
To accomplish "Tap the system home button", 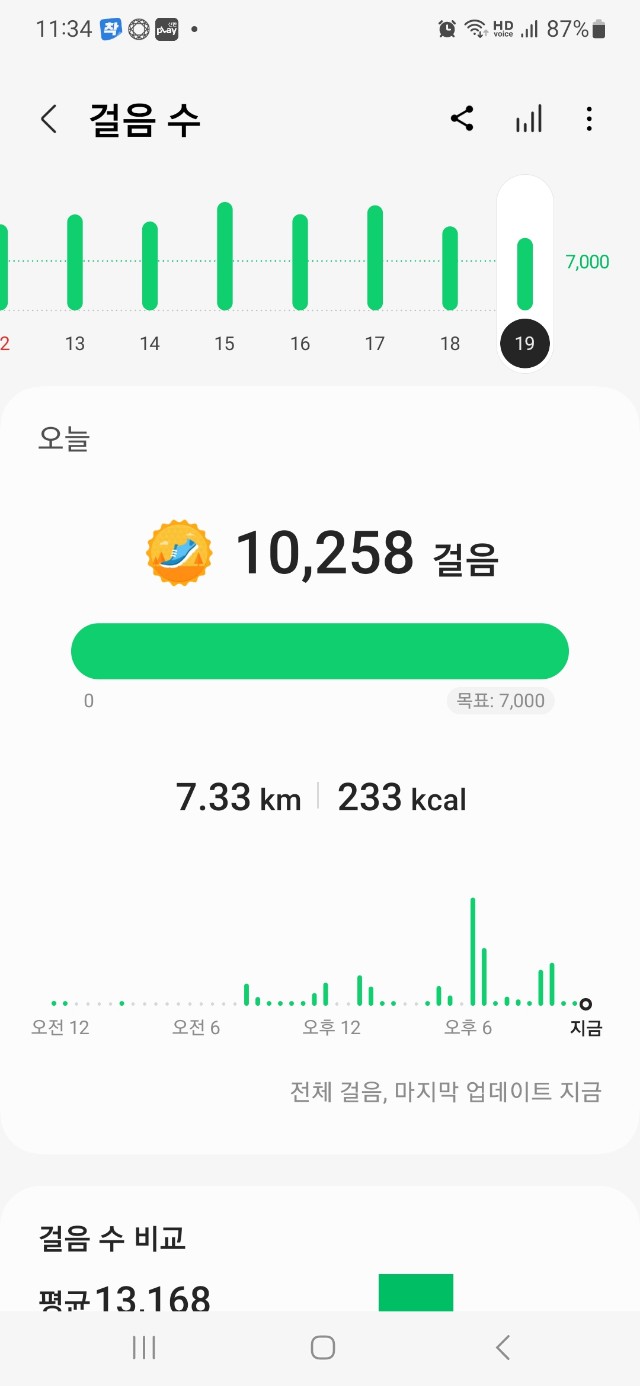I will click(x=322, y=1347).
